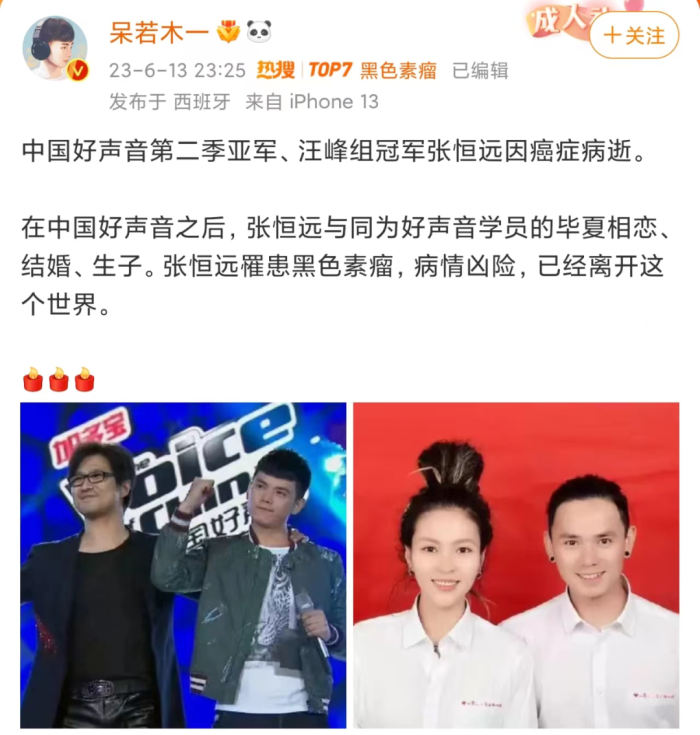700x735 pixels.
Task: Enlarge the red-background couple photo
Action: (516, 565)
